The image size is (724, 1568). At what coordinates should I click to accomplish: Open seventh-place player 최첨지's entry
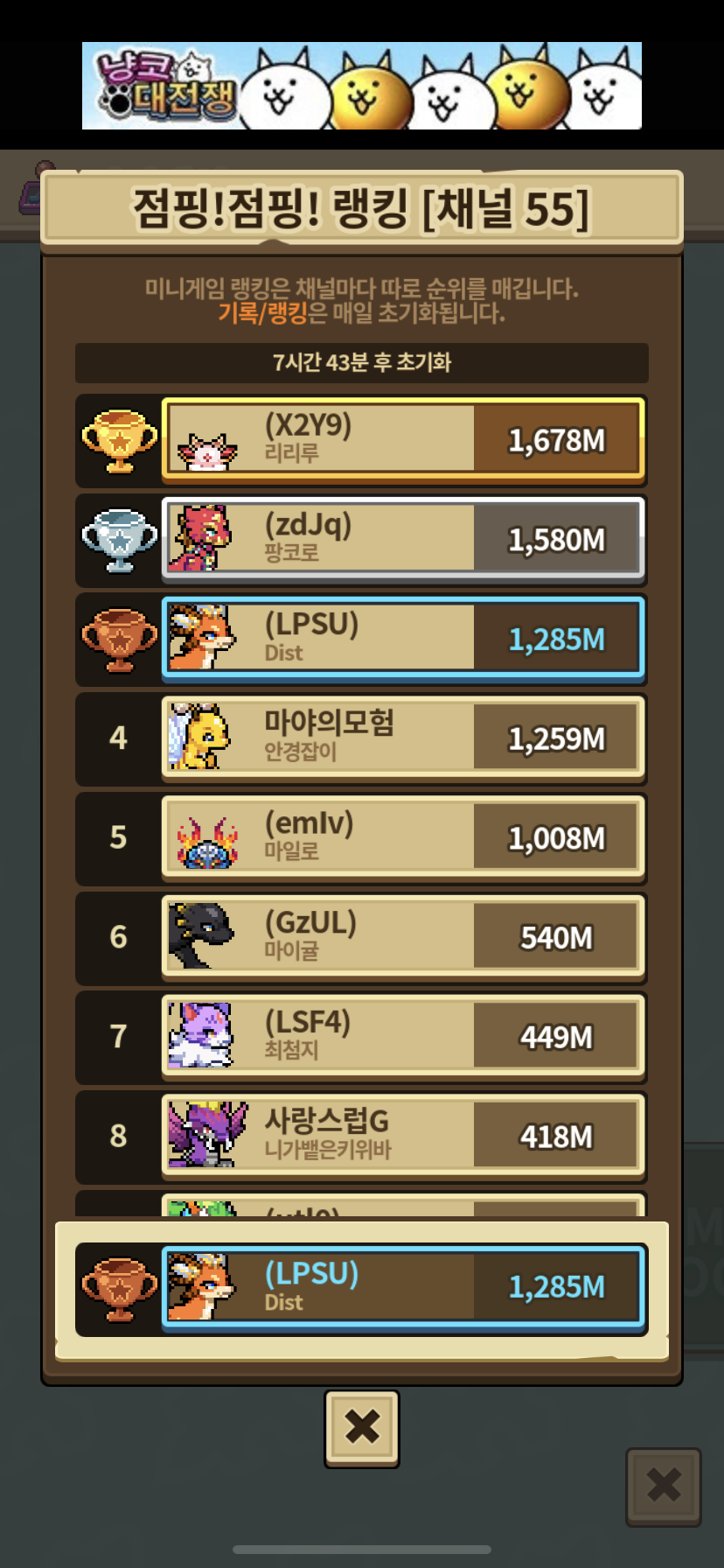pos(402,1037)
